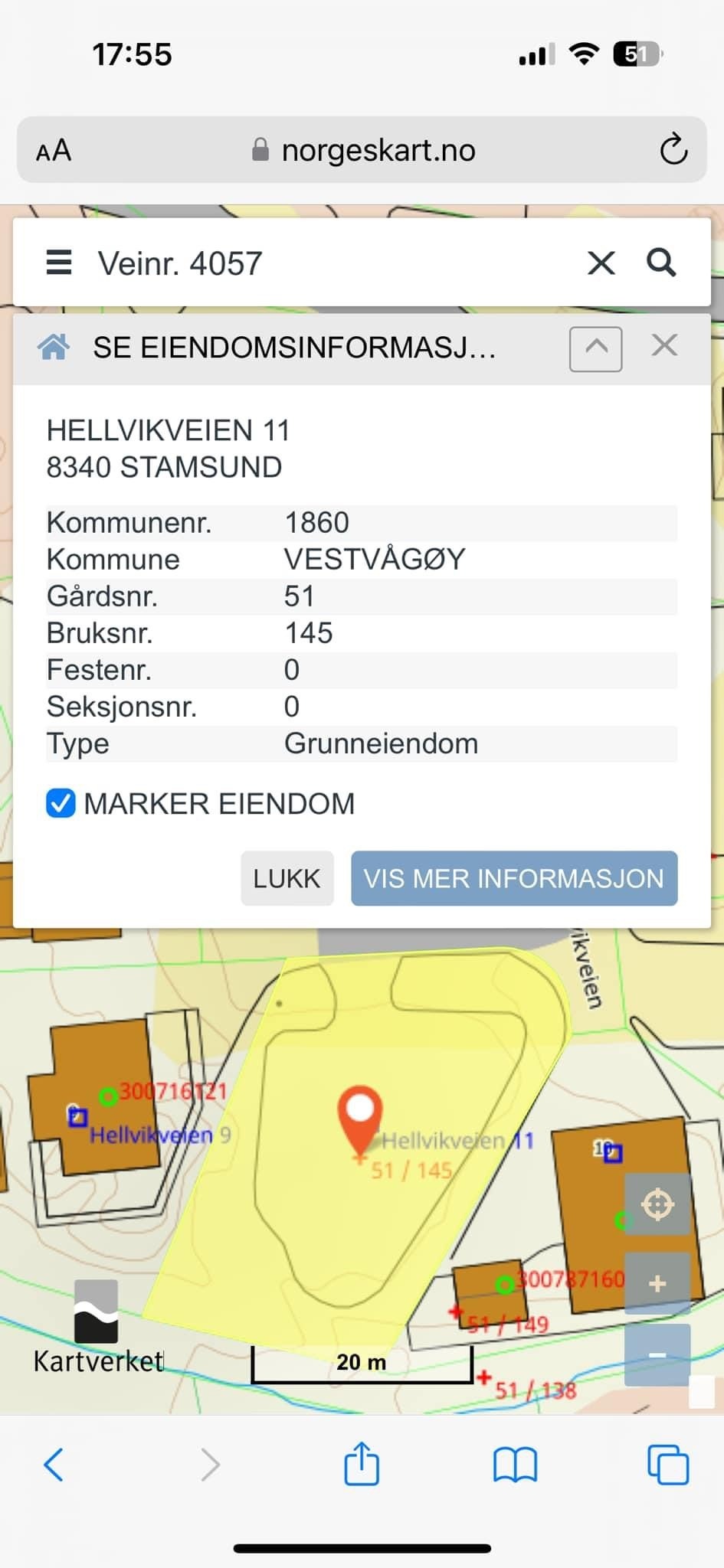Select the home icon in the property panel
Image resolution: width=724 pixels, height=1568 pixels.
tap(54, 348)
